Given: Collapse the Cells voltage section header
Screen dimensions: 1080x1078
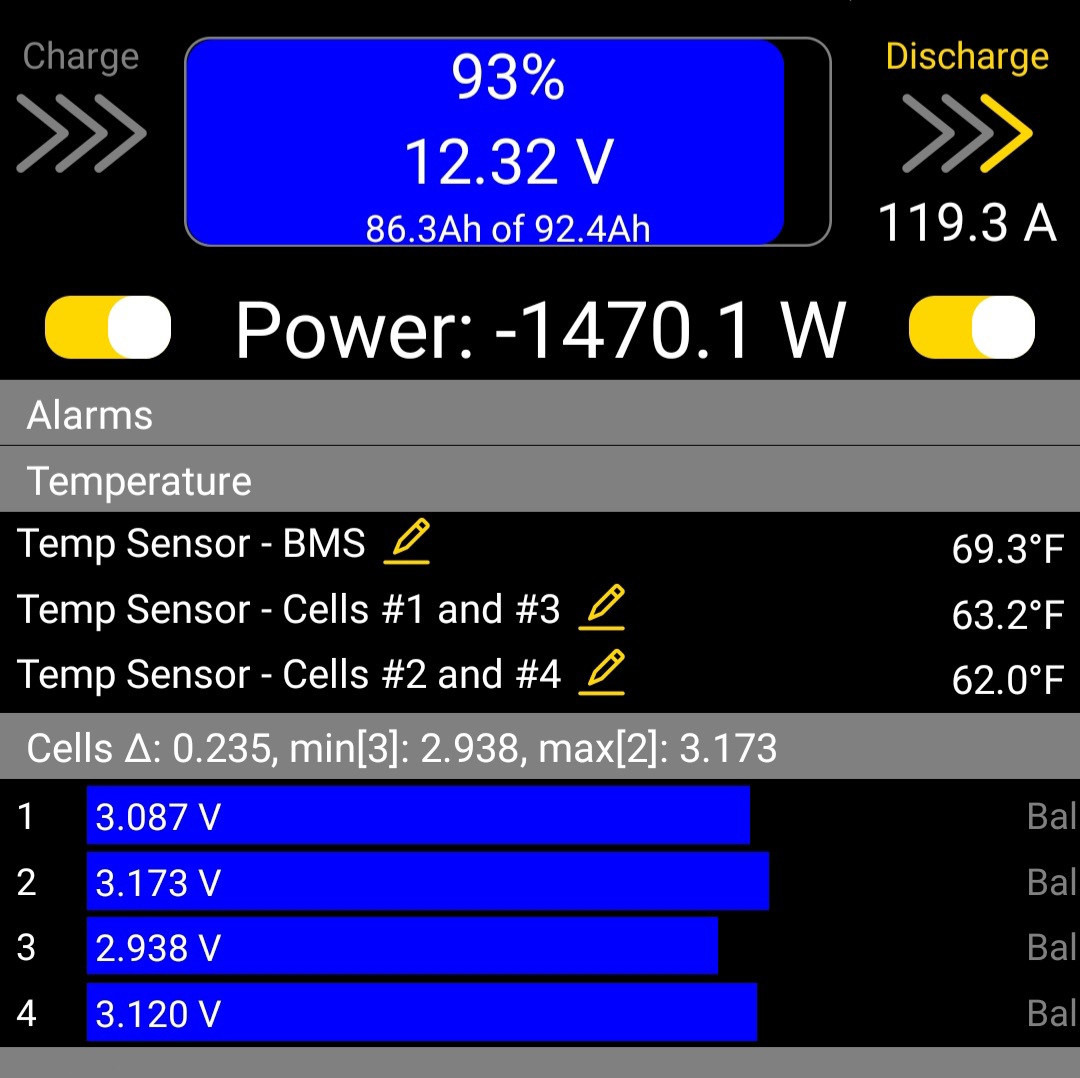Looking at the screenshot, I should tap(540, 747).
